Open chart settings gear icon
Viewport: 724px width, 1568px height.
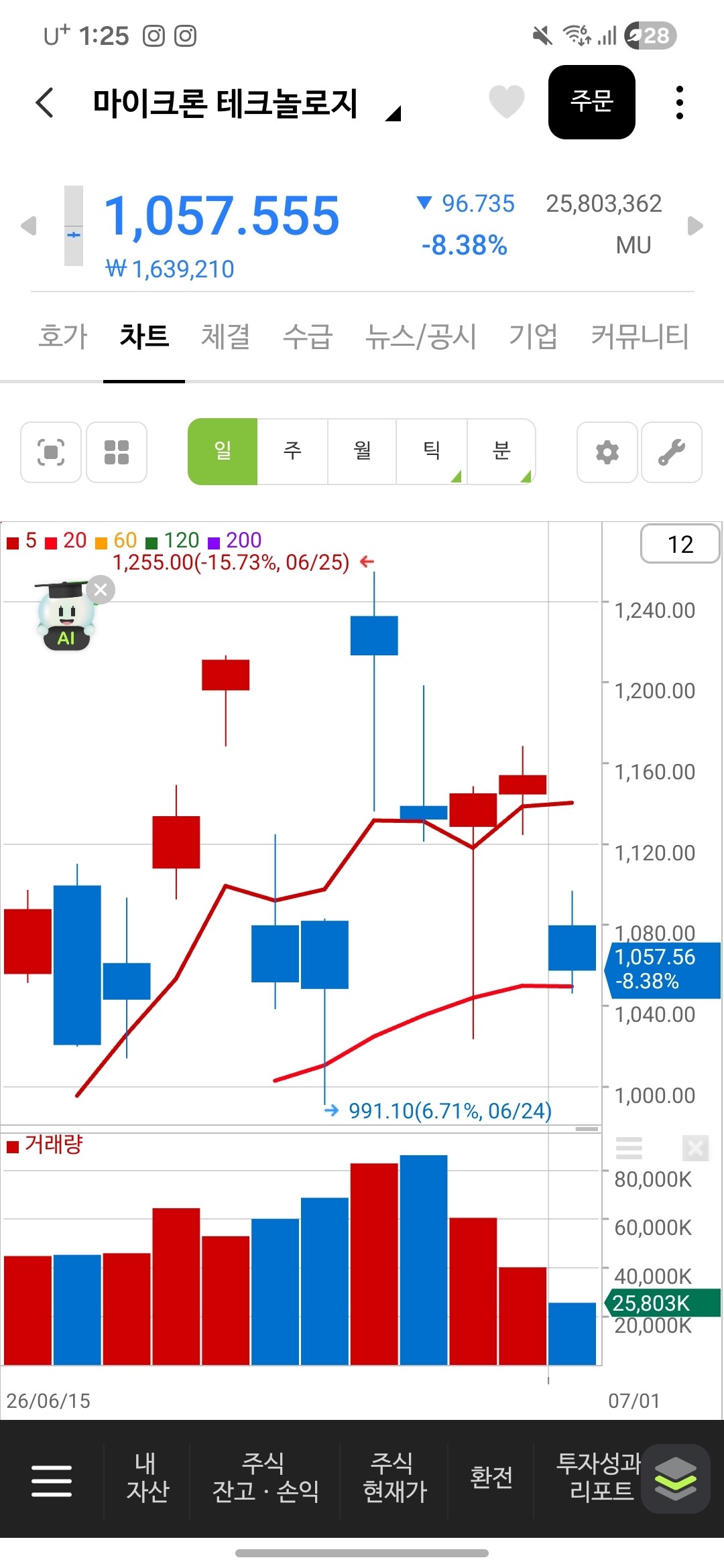pyautogui.click(x=607, y=452)
